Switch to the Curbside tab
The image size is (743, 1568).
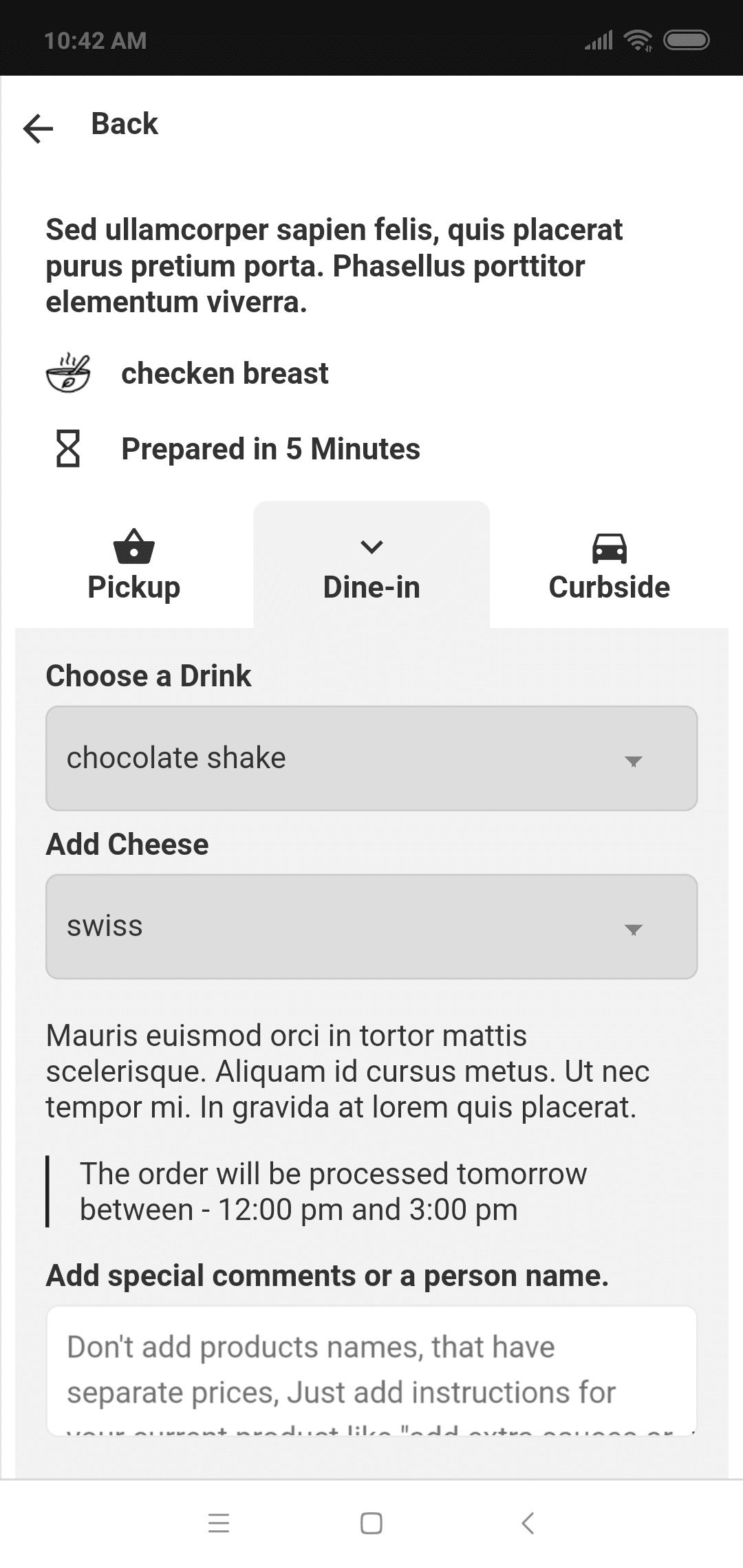[609, 567]
